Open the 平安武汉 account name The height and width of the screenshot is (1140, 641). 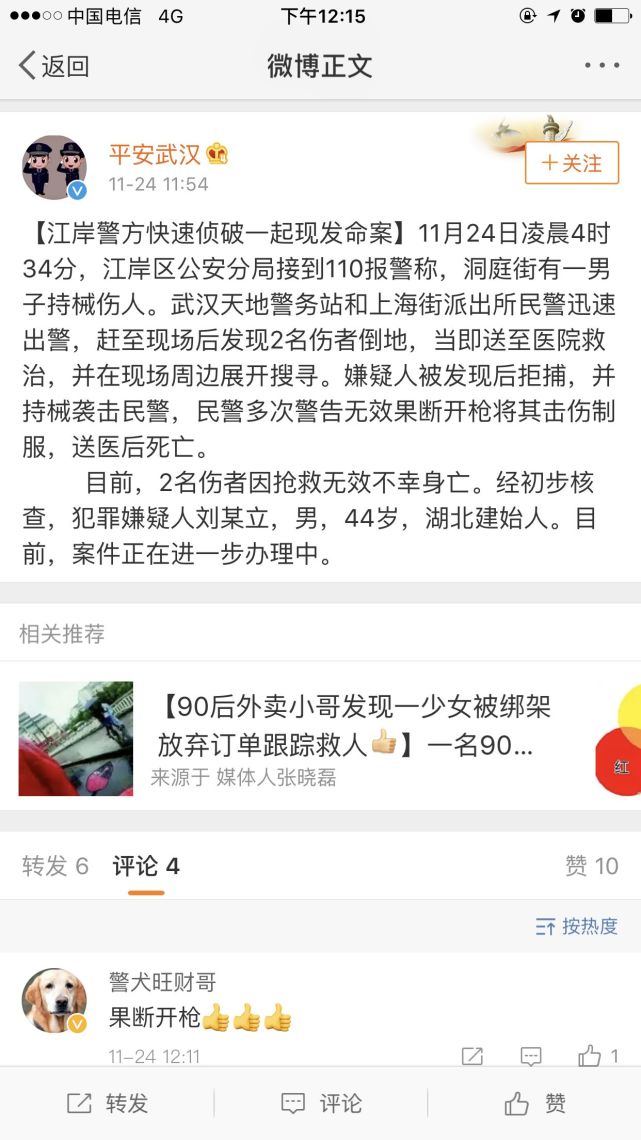tap(154, 155)
